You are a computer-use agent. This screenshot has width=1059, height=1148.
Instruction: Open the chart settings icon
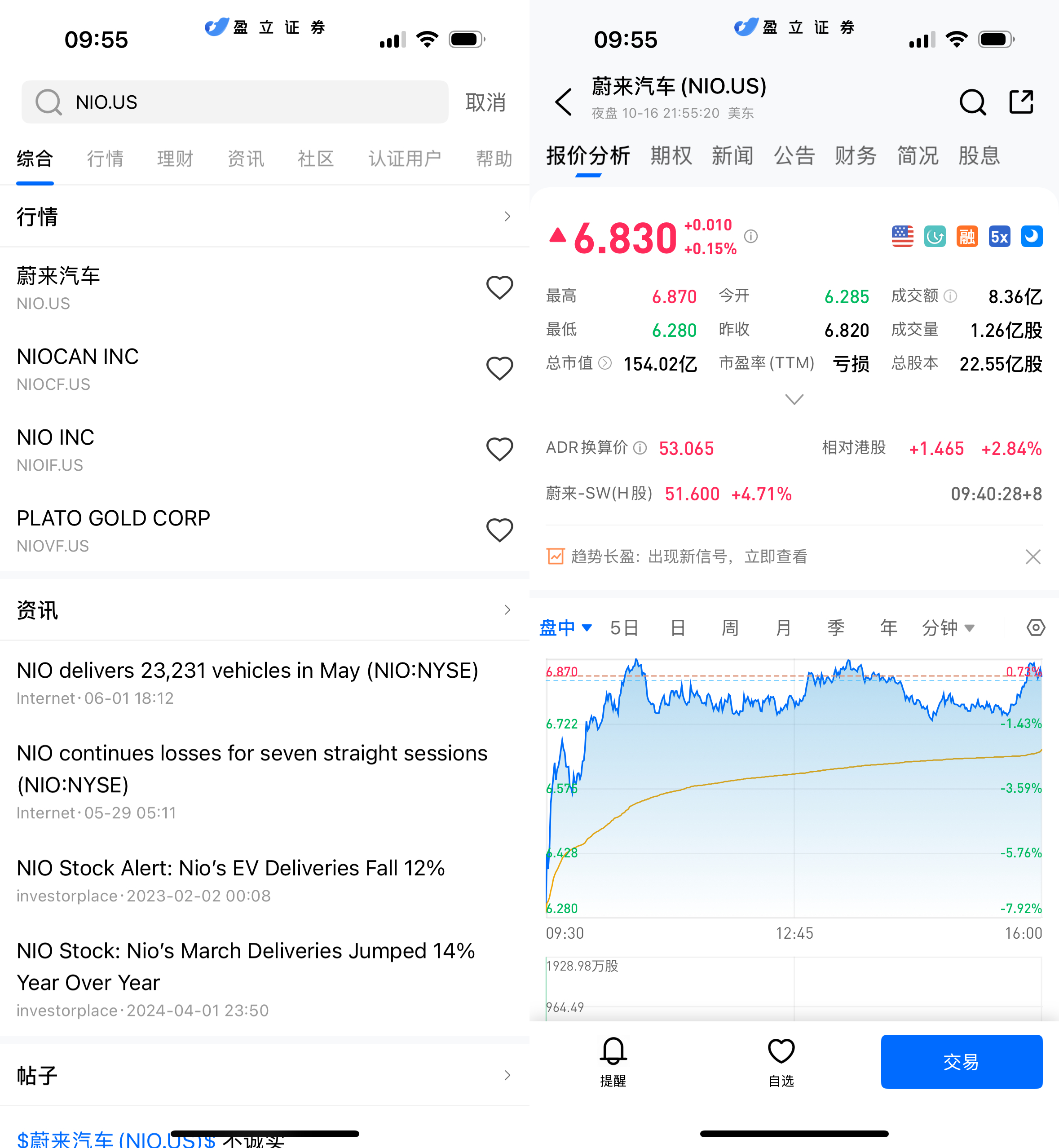click(x=1035, y=627)
